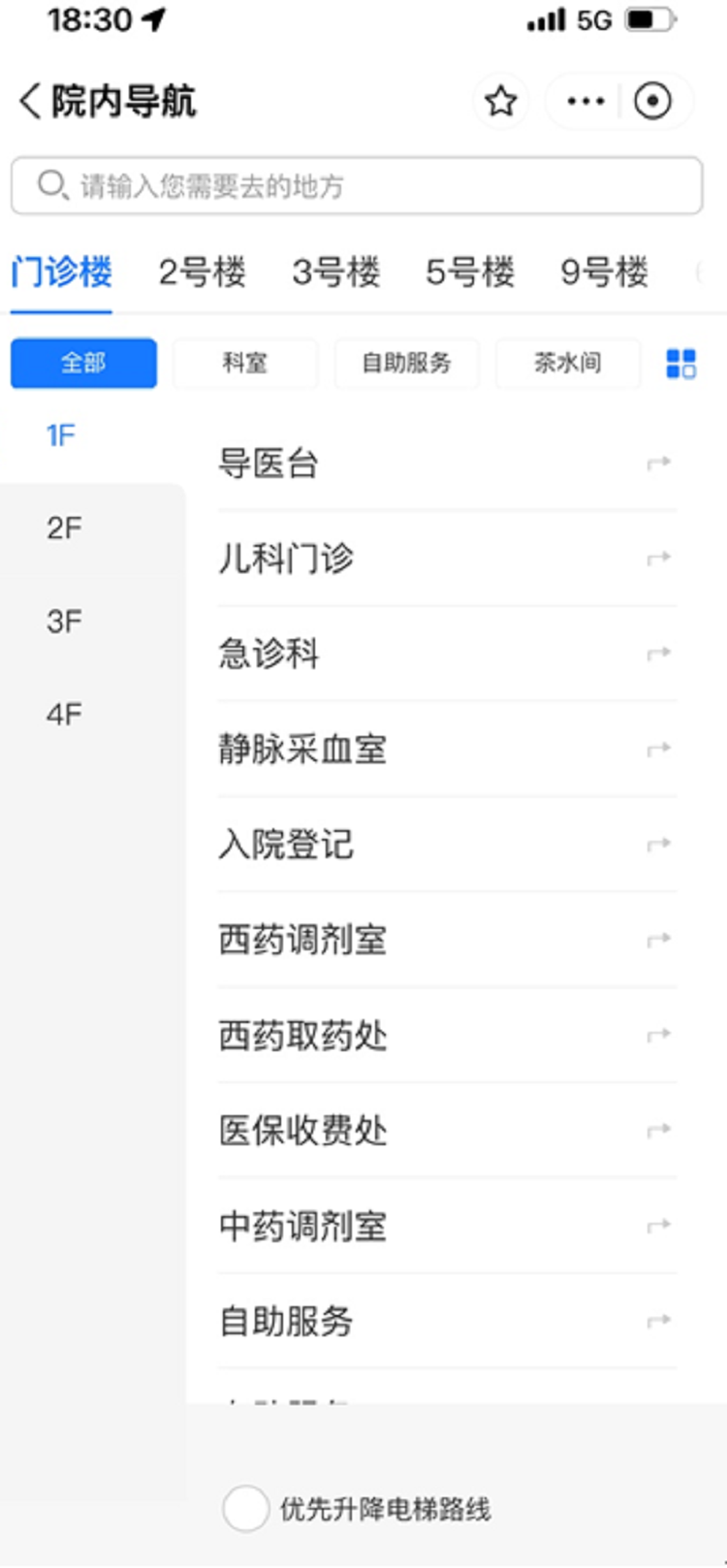
Task: Start navigation to 西药取药处 using arrow icon
Action: coord(658,1035)
